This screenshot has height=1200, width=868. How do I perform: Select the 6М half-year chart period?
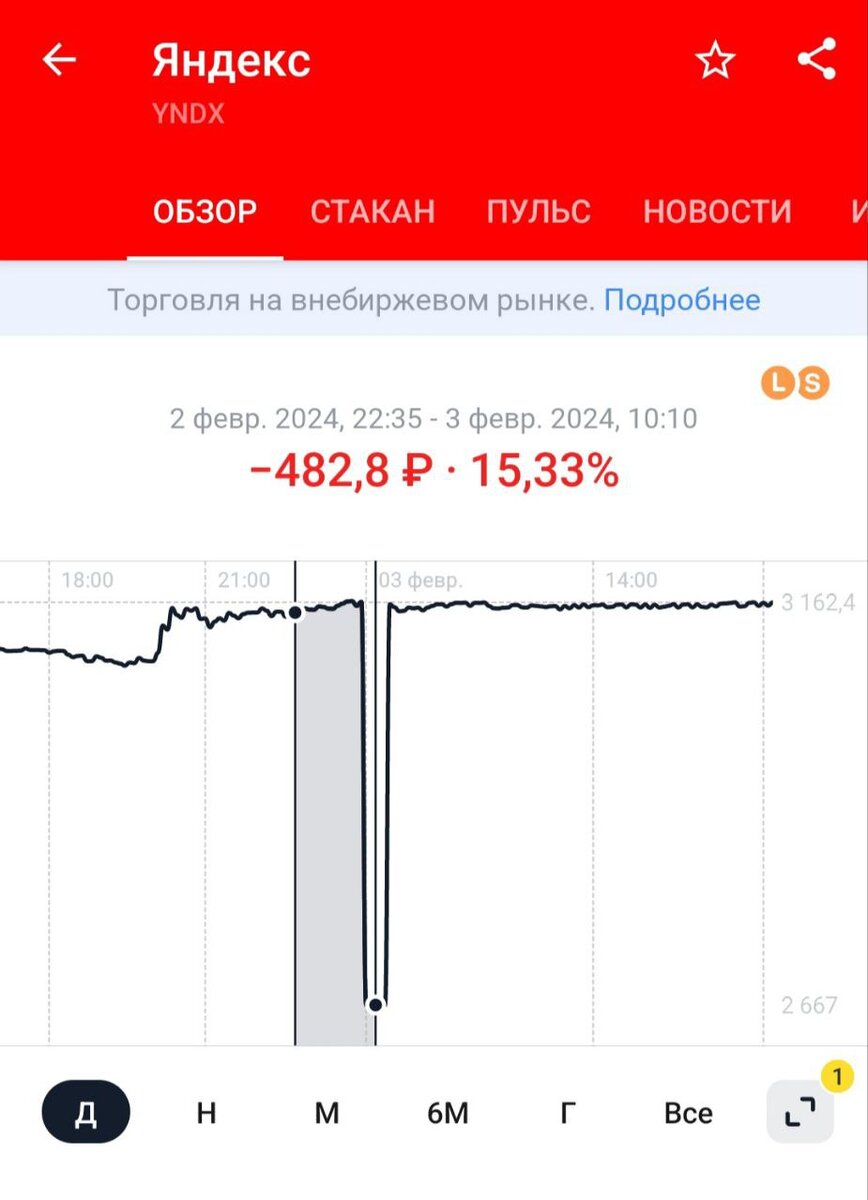447,1113
